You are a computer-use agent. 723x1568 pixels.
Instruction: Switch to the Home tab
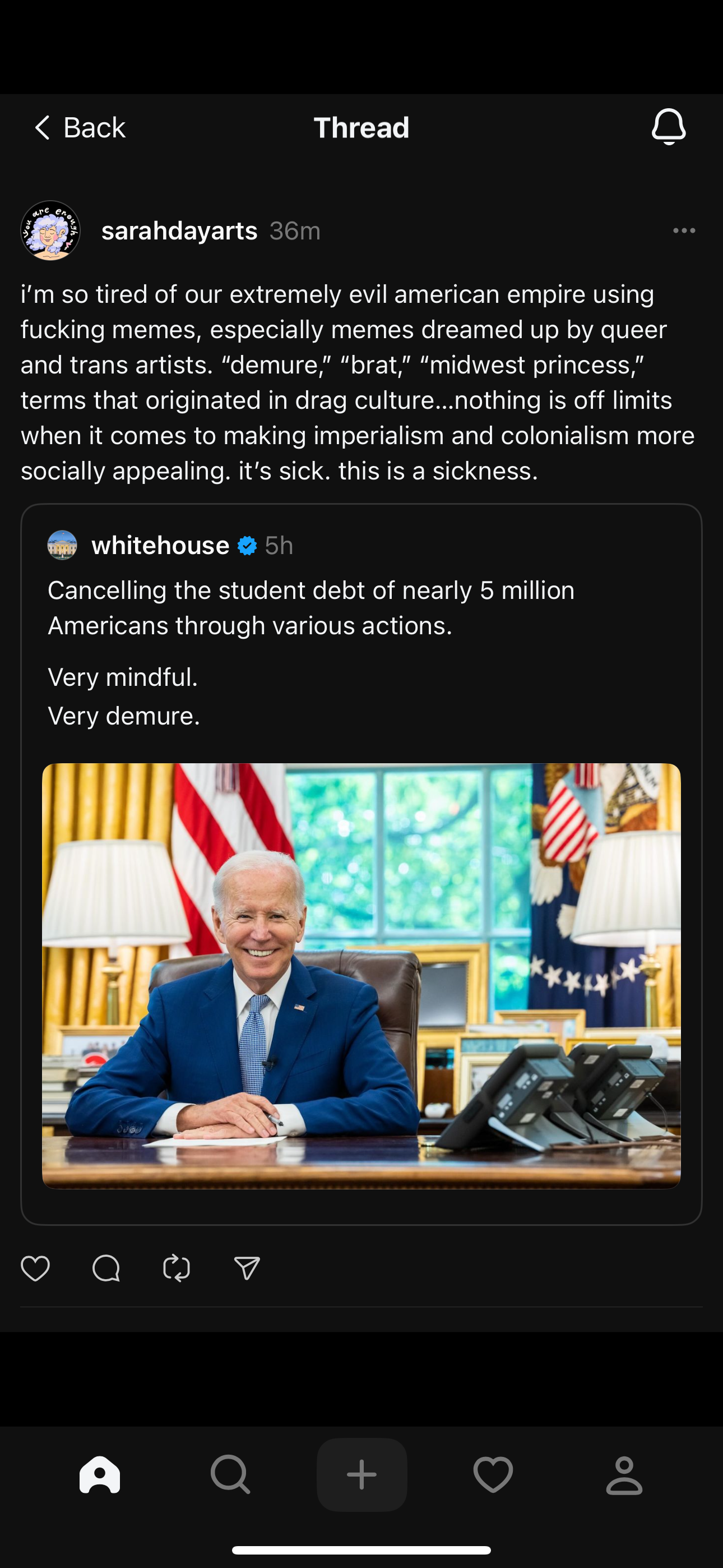tap(100, 1475)
